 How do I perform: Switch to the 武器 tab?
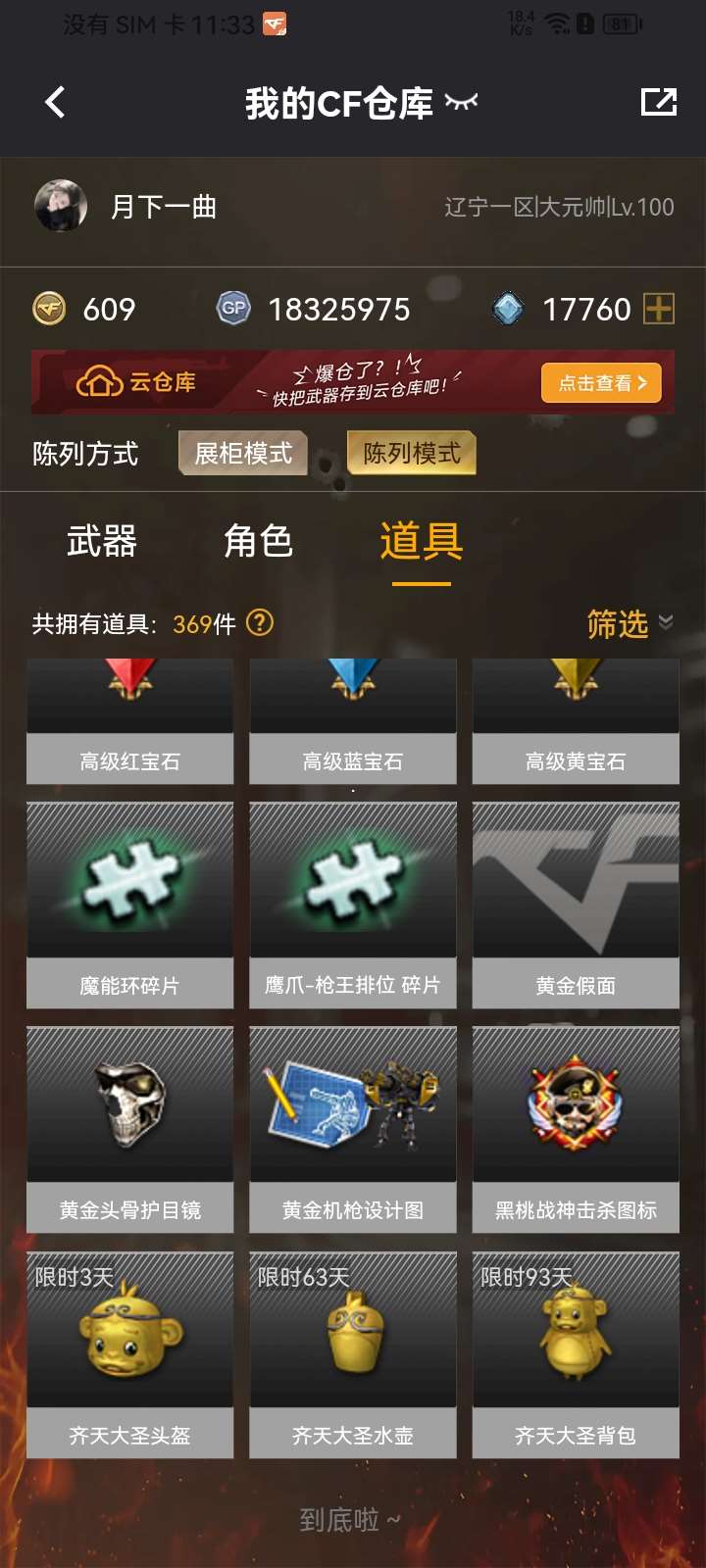[x=102, y=541]
